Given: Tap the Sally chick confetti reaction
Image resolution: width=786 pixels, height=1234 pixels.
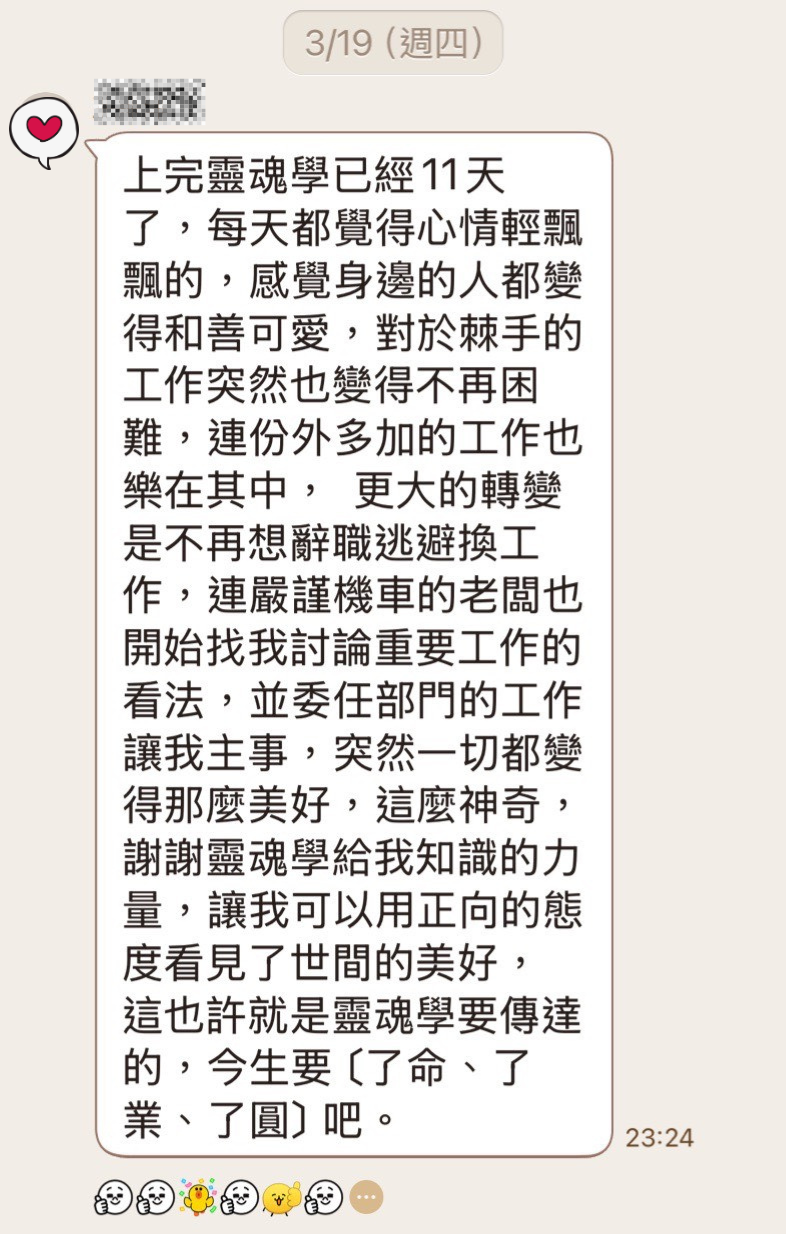Looking at the screenshot, I should click(197, 1196).
